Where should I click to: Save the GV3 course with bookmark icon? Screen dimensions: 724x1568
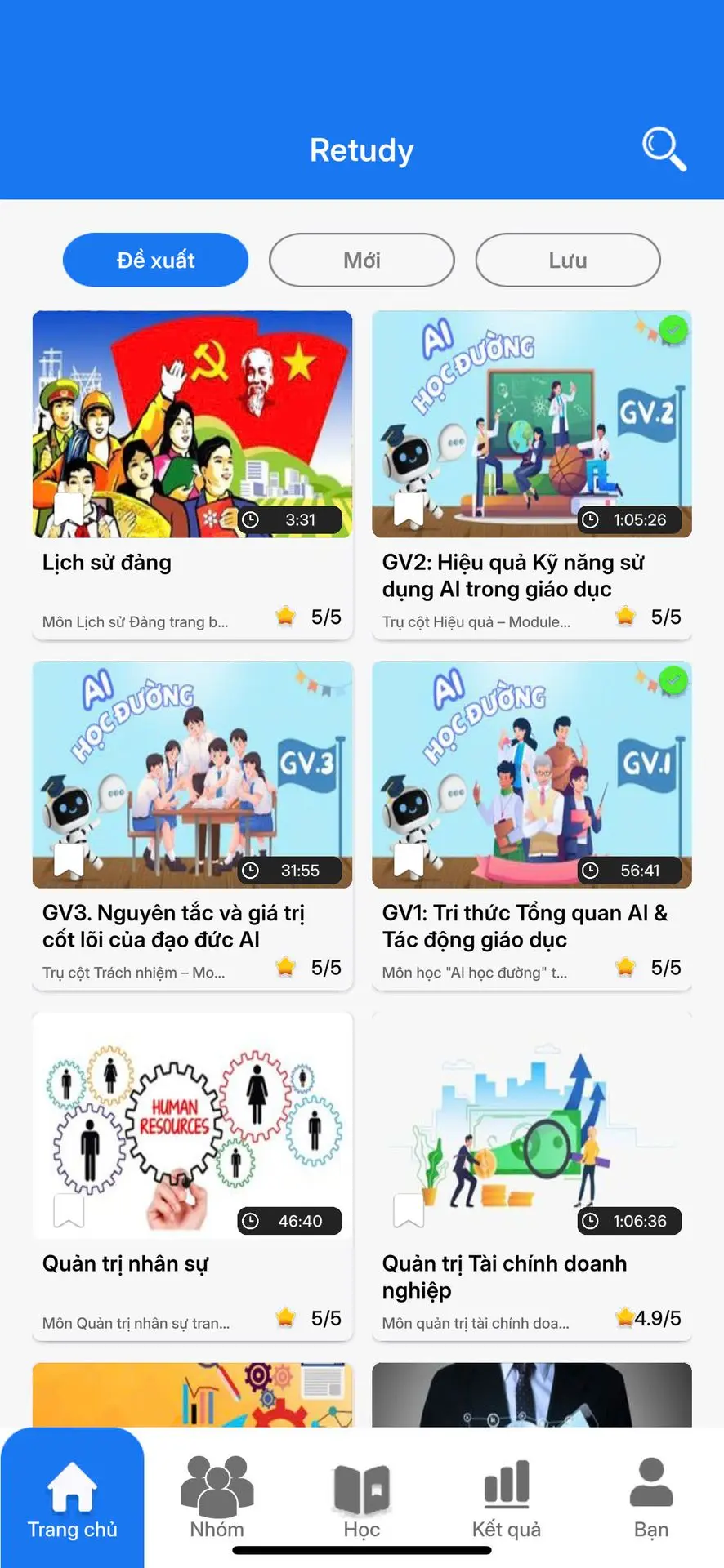click(69, 860)
